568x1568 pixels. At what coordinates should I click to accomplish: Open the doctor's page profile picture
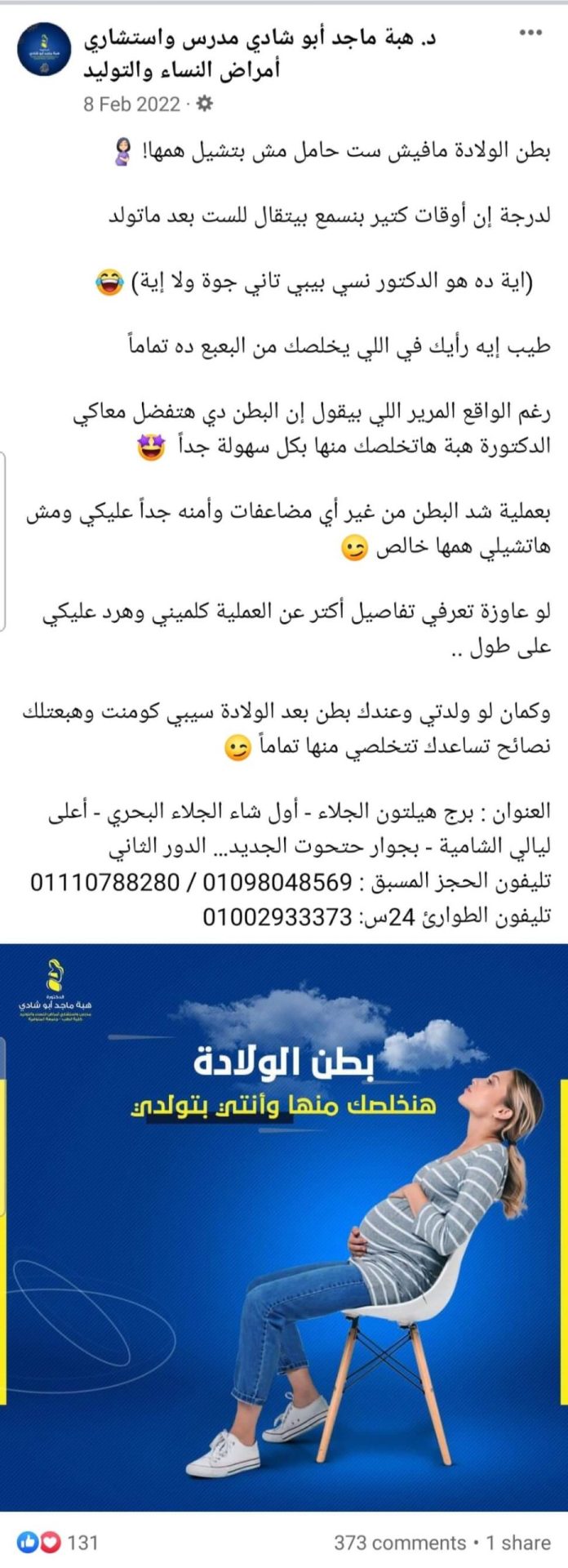(x=45, y=50)
